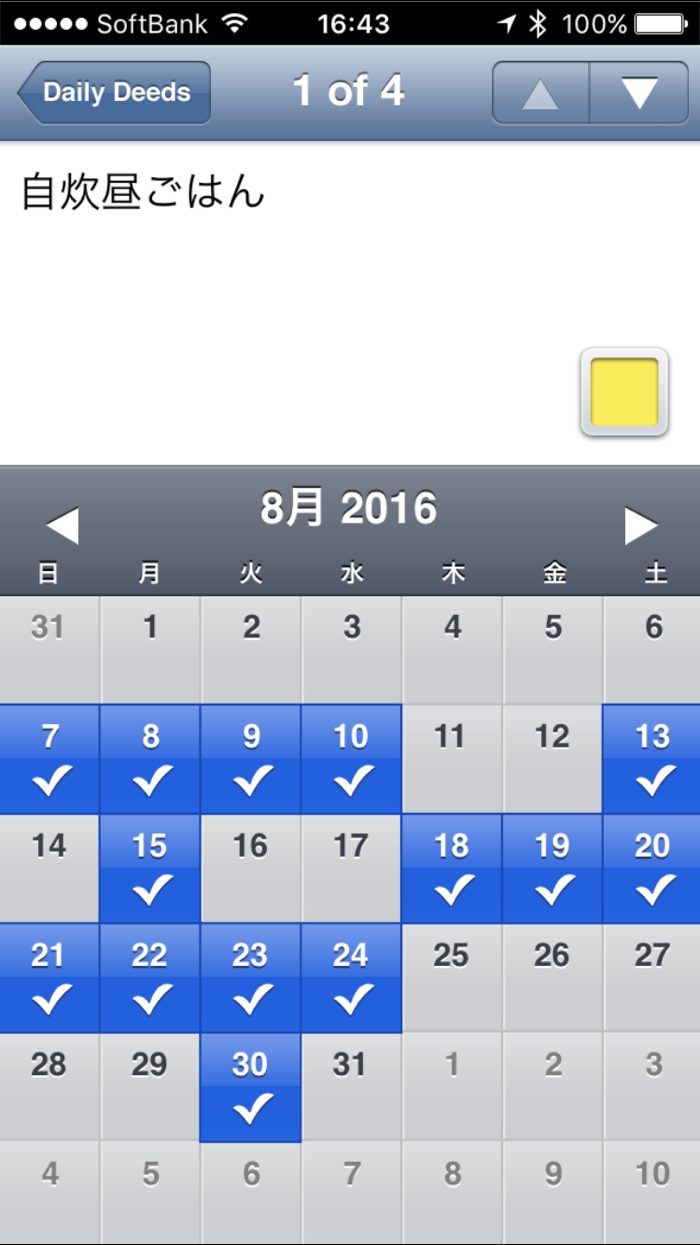Mark August 25 as done

[452, 977]
